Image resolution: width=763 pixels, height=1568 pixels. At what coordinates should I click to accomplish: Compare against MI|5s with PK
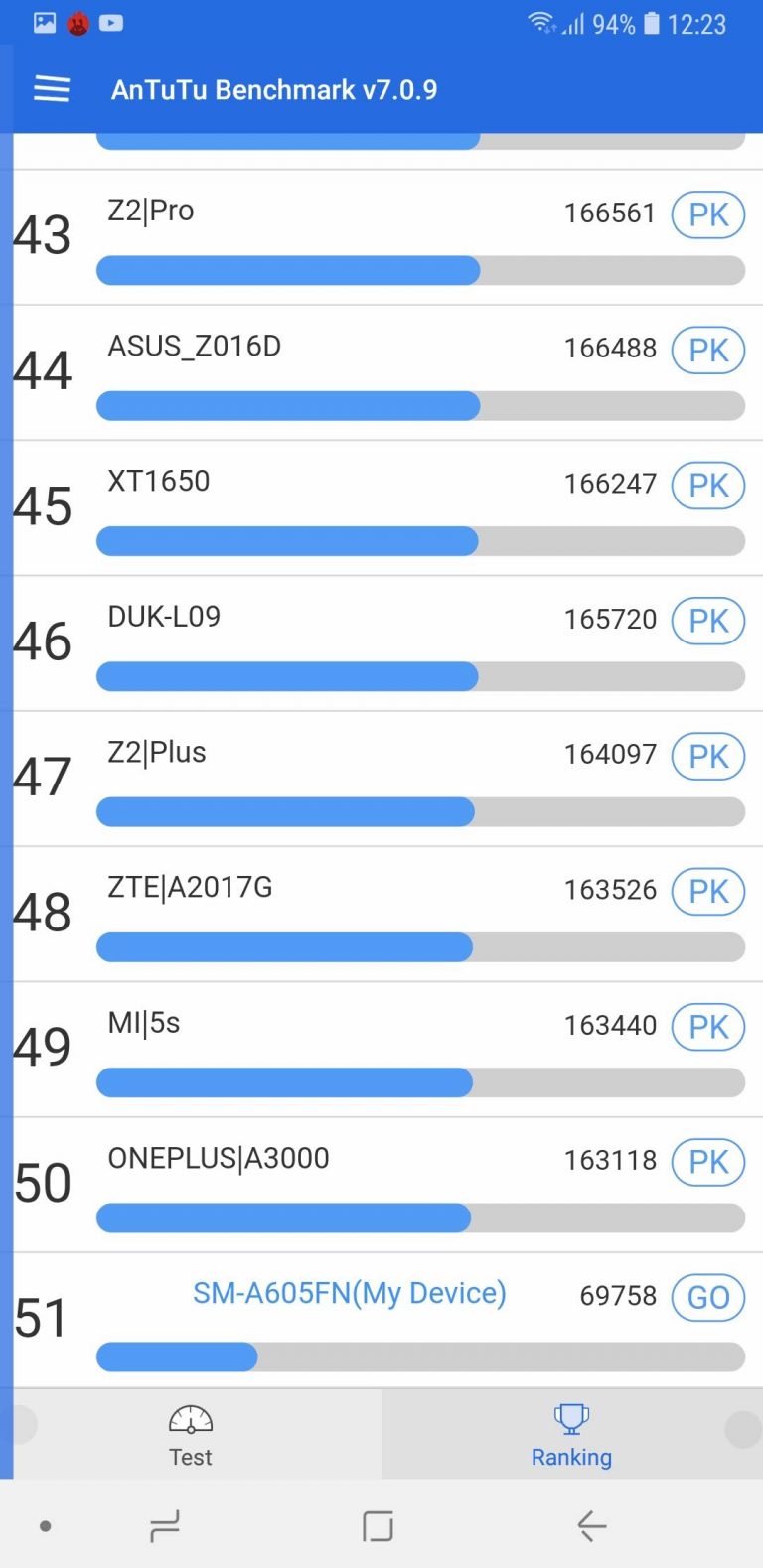point(708,1027)
